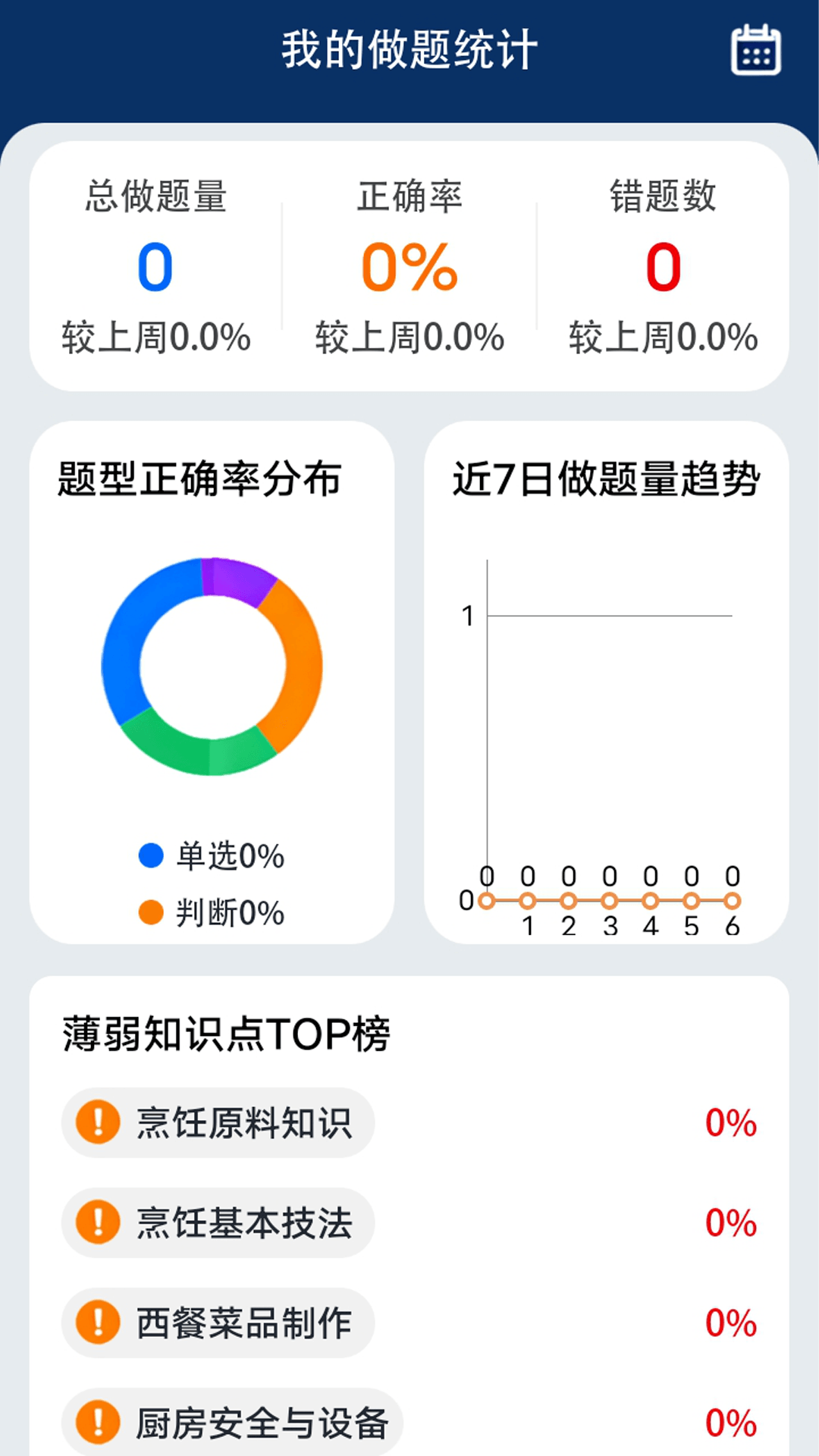Click the red 错题数 count
This screenshot has width=819, height=1456.
pyautogui.click(x=662, y=267)
